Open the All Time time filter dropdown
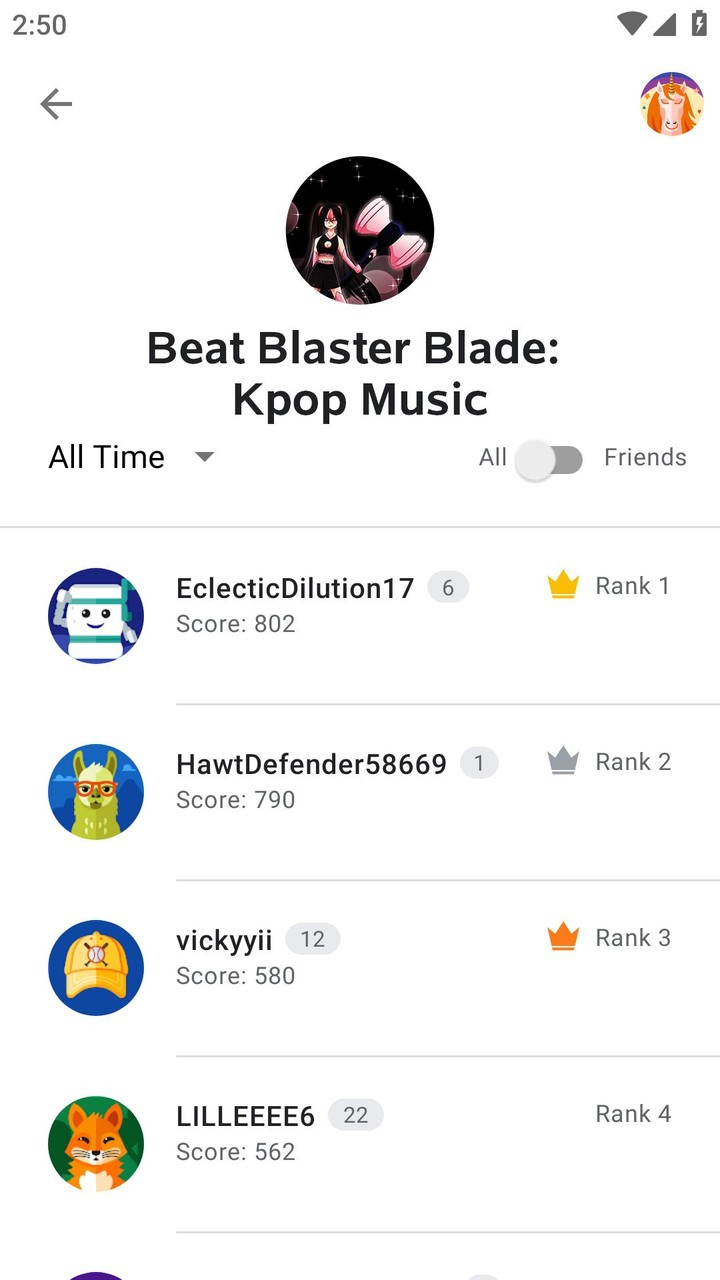Image resolution: width=720 pixels, height=1280 pixels. tap(106, 457)
